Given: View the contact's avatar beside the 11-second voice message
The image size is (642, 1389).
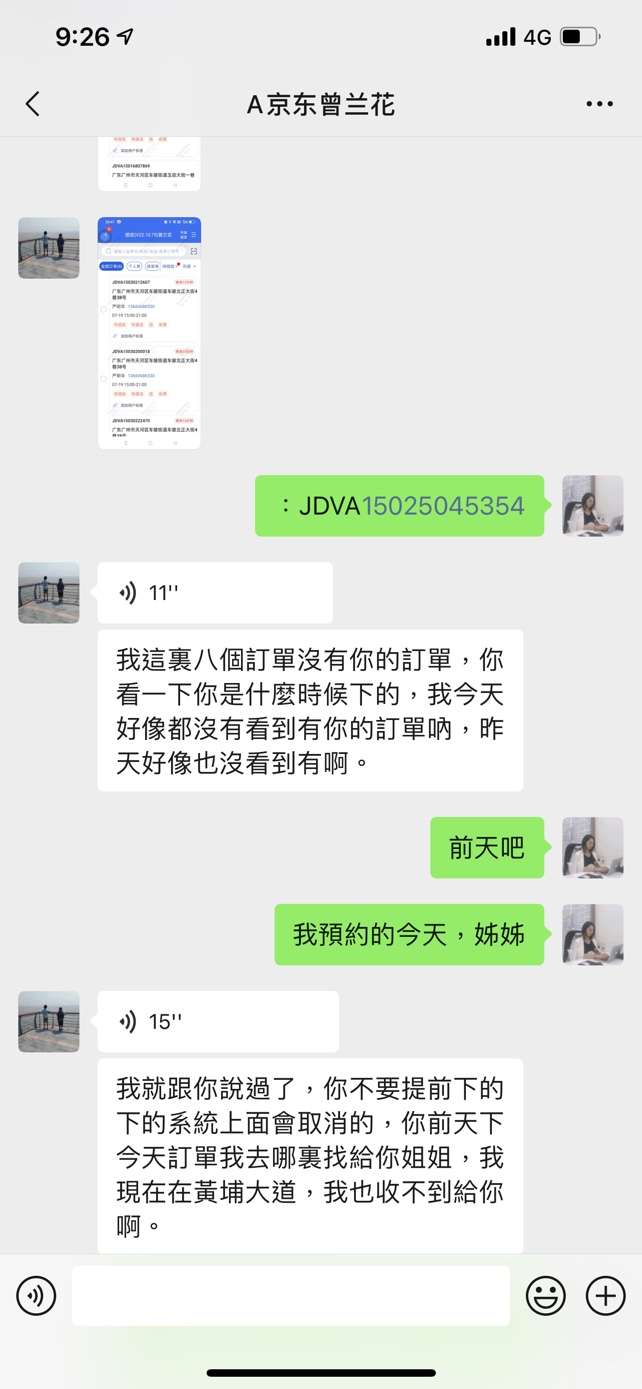Looking at the screenshot, I should 49,593.
